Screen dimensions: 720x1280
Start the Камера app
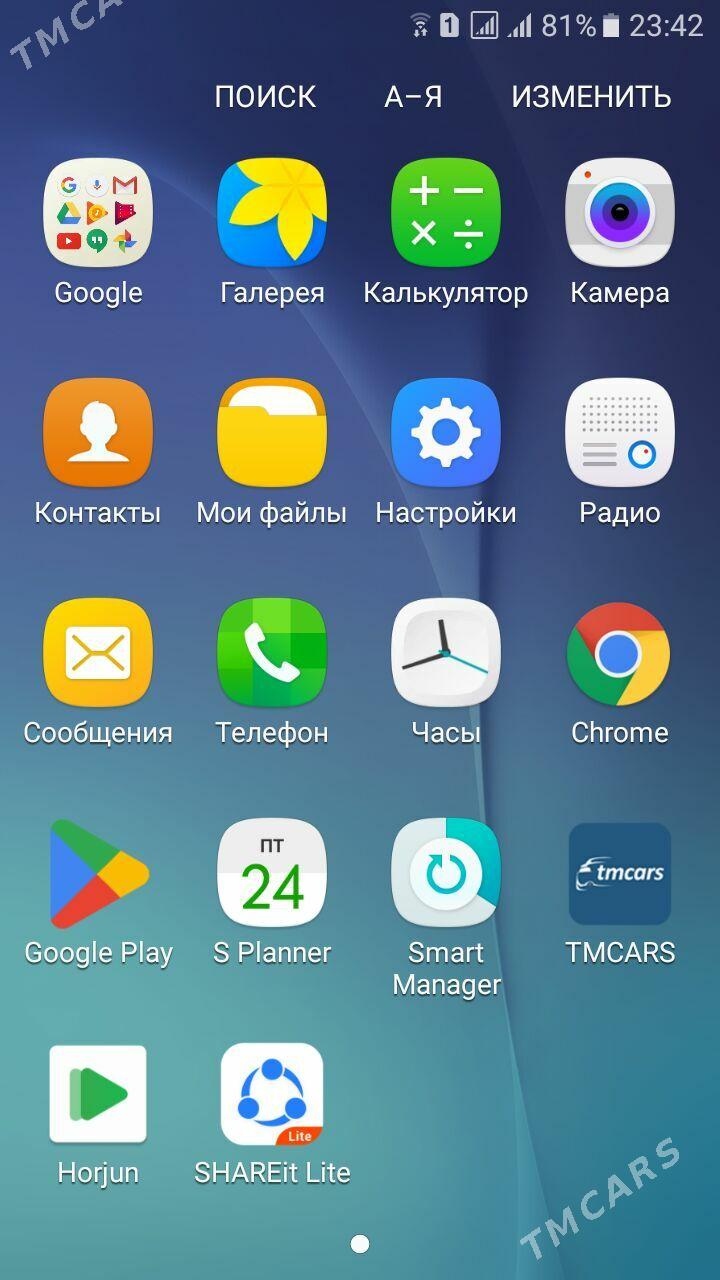point(620,213)
